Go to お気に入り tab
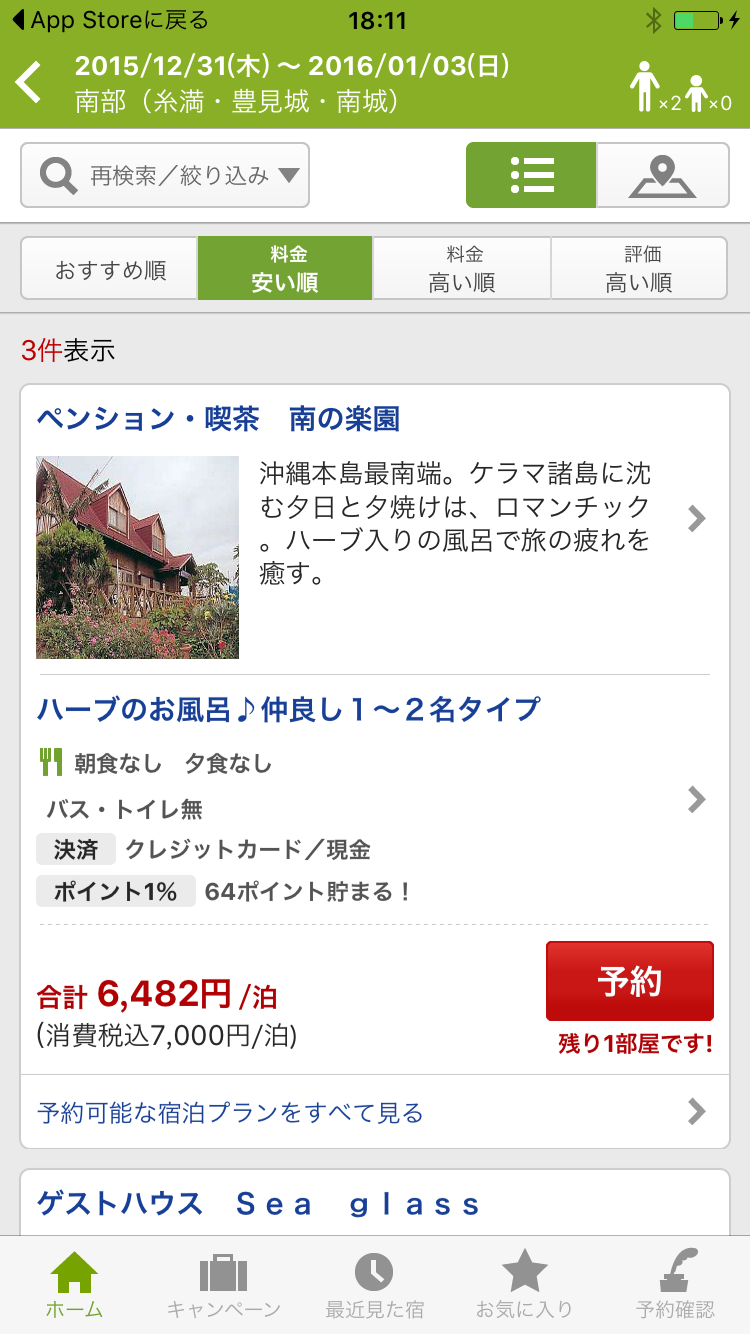750x1334 pixels. click(x=524, y=1286)
